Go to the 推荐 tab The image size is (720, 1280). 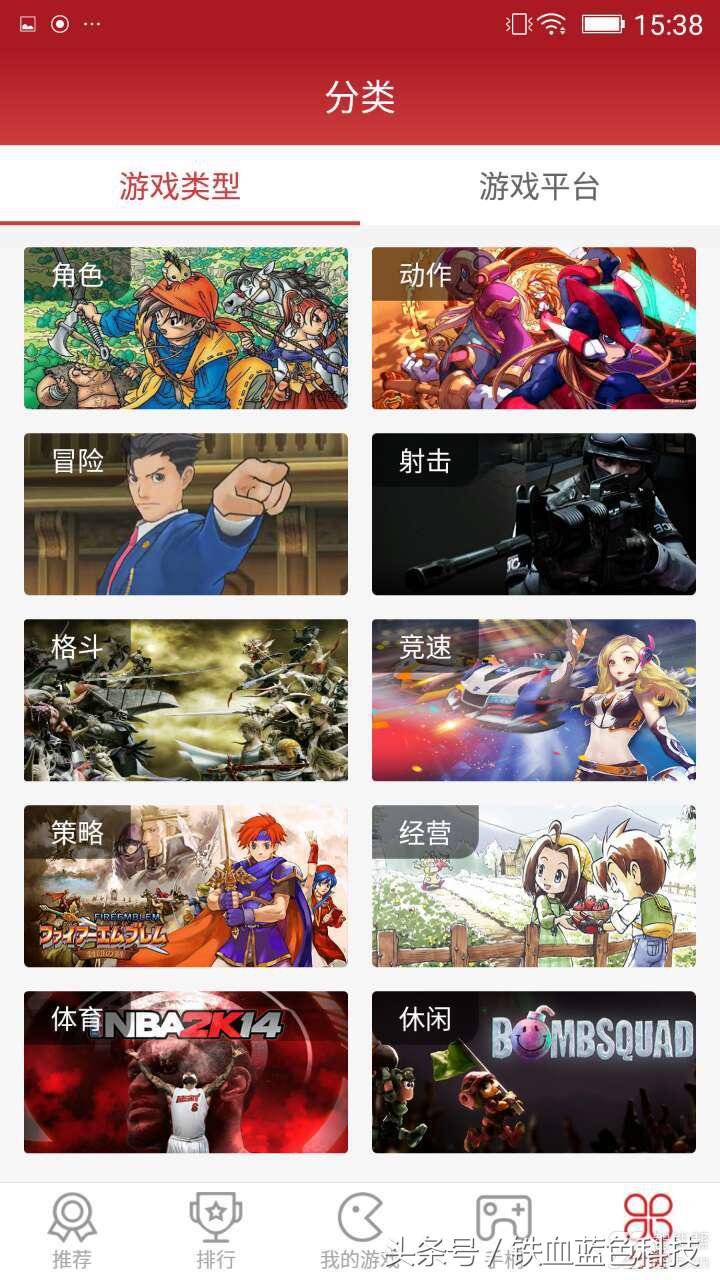coord(72,1230)
